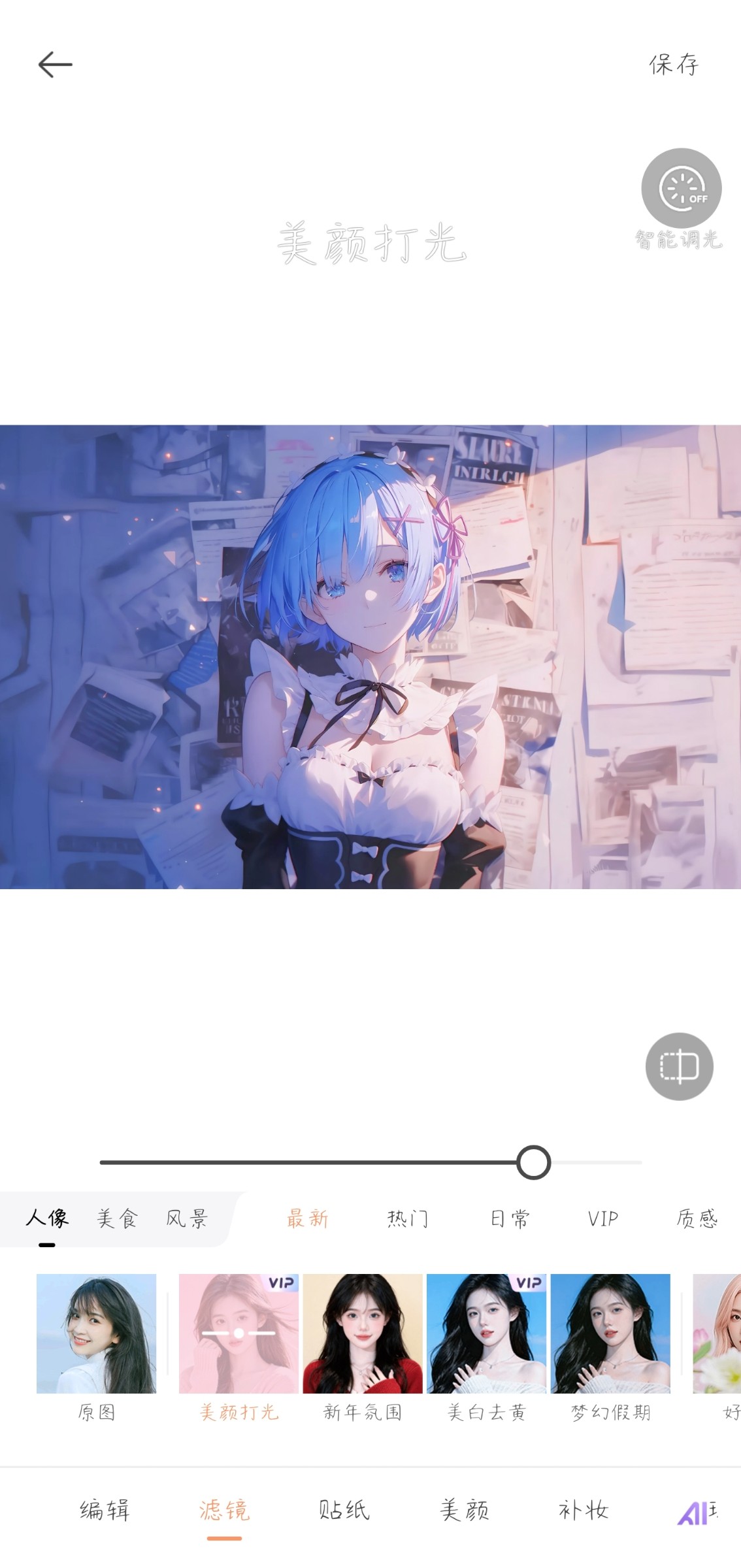
Task: Open the 补妆 makeup tool
Action: (584, 1511)
